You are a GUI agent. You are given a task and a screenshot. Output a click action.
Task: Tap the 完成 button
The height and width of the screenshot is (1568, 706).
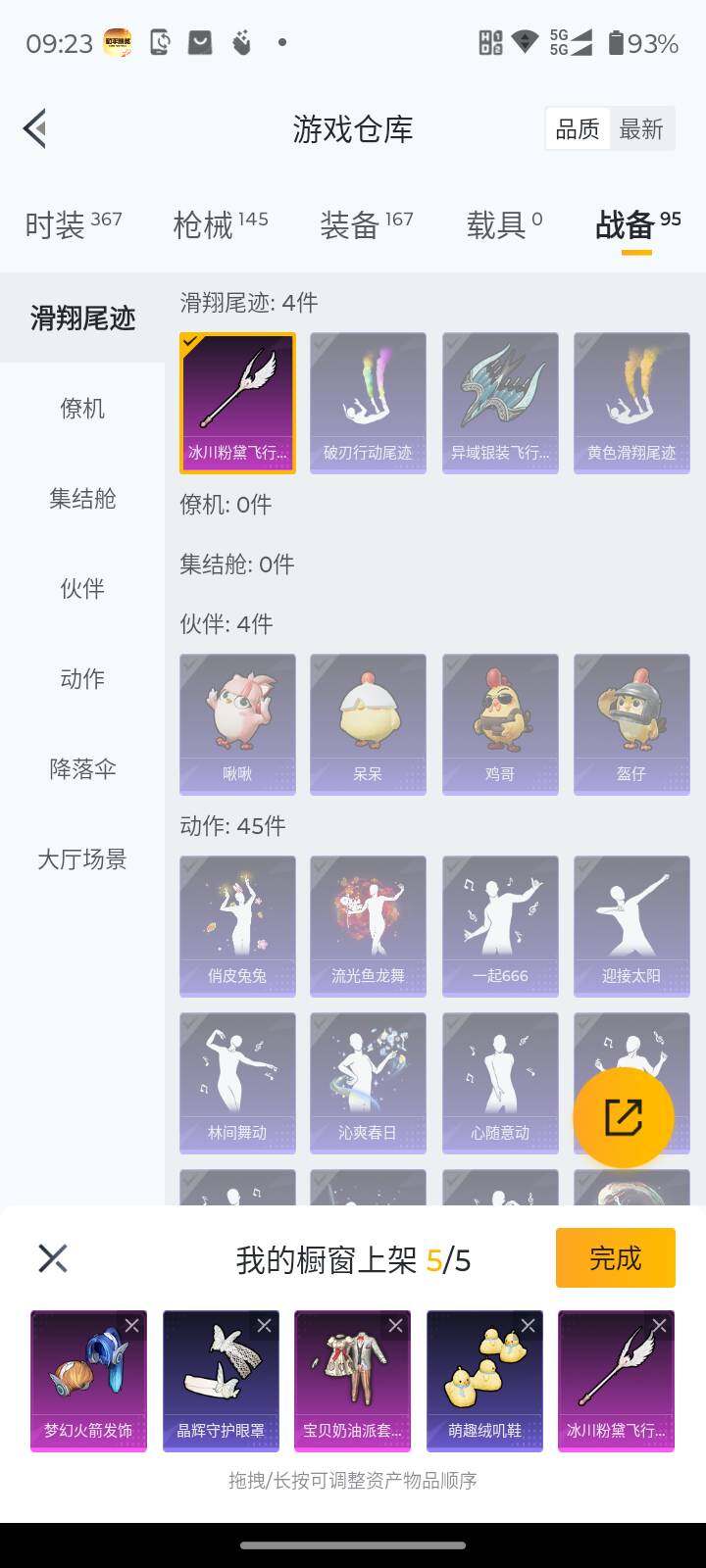point(615,1257)
